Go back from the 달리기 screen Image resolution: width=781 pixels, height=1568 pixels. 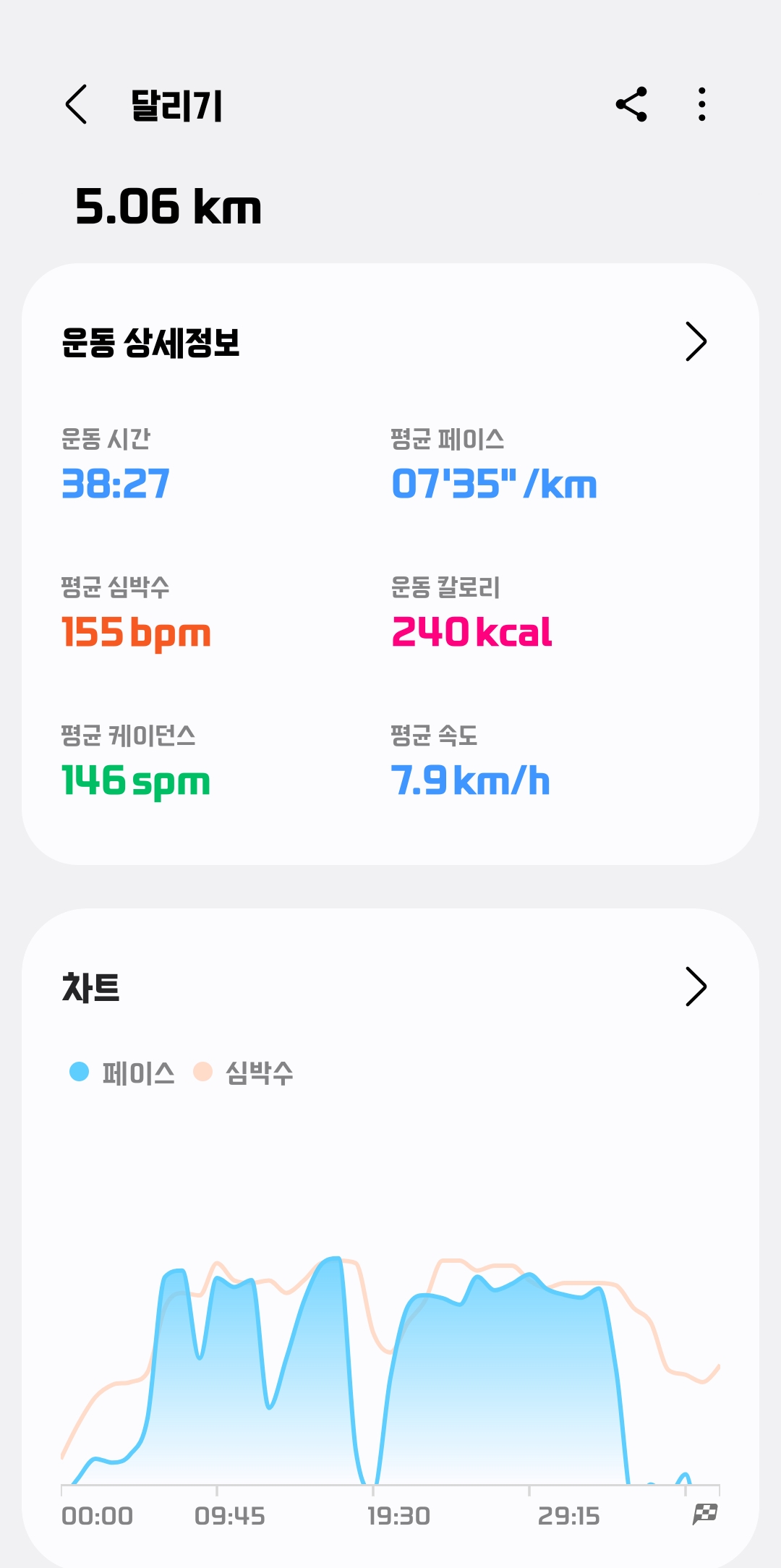click(x=76, y=105)
